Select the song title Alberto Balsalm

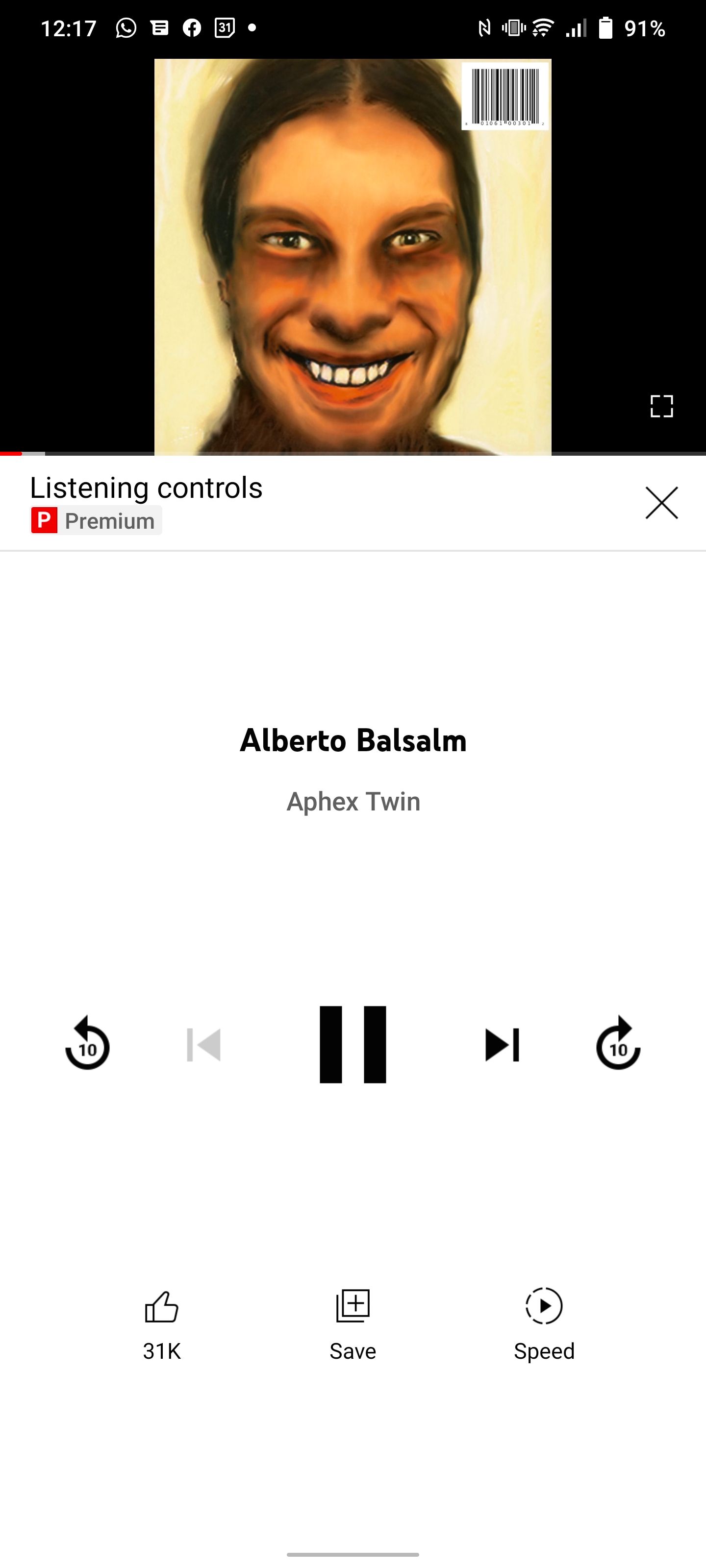353,740
